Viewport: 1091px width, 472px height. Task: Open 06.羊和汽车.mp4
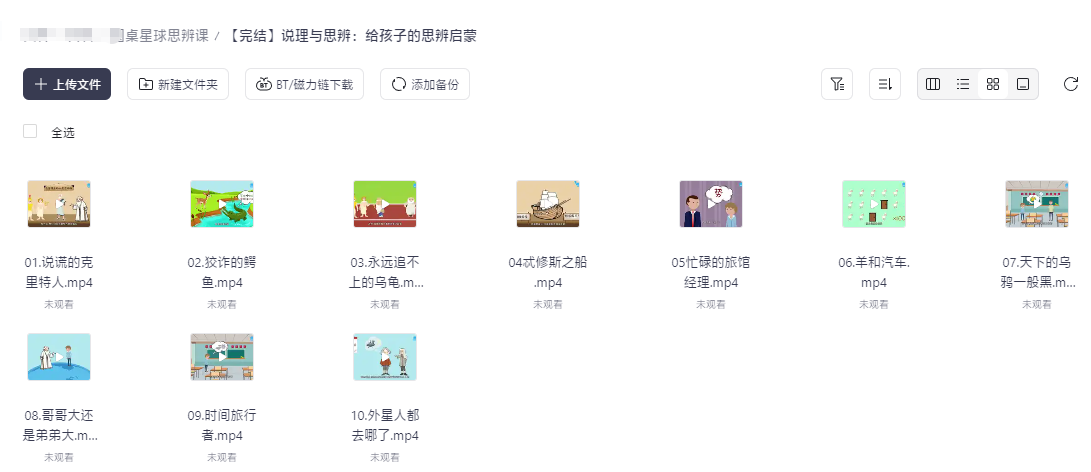[874, 204]
